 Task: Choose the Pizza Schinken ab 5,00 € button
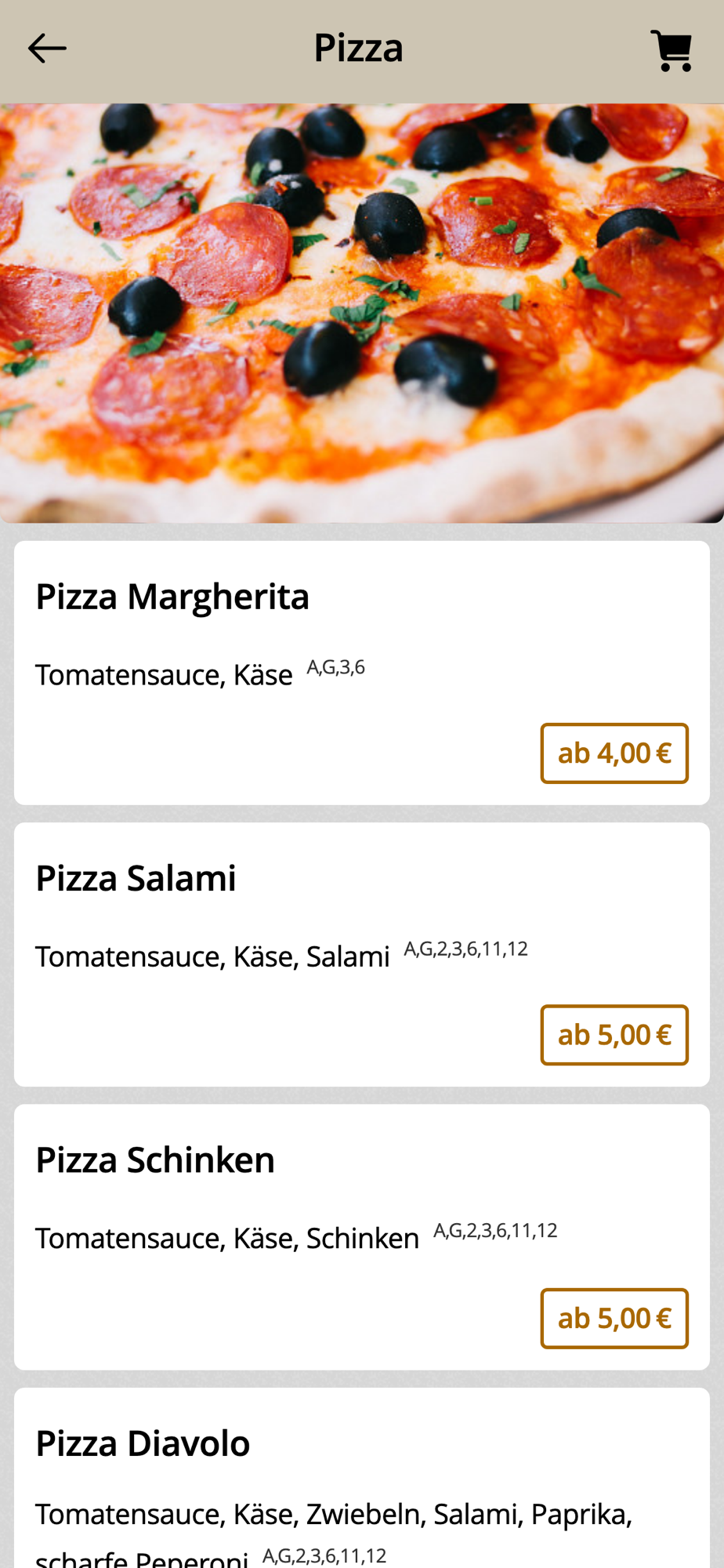click(614, 1318)
